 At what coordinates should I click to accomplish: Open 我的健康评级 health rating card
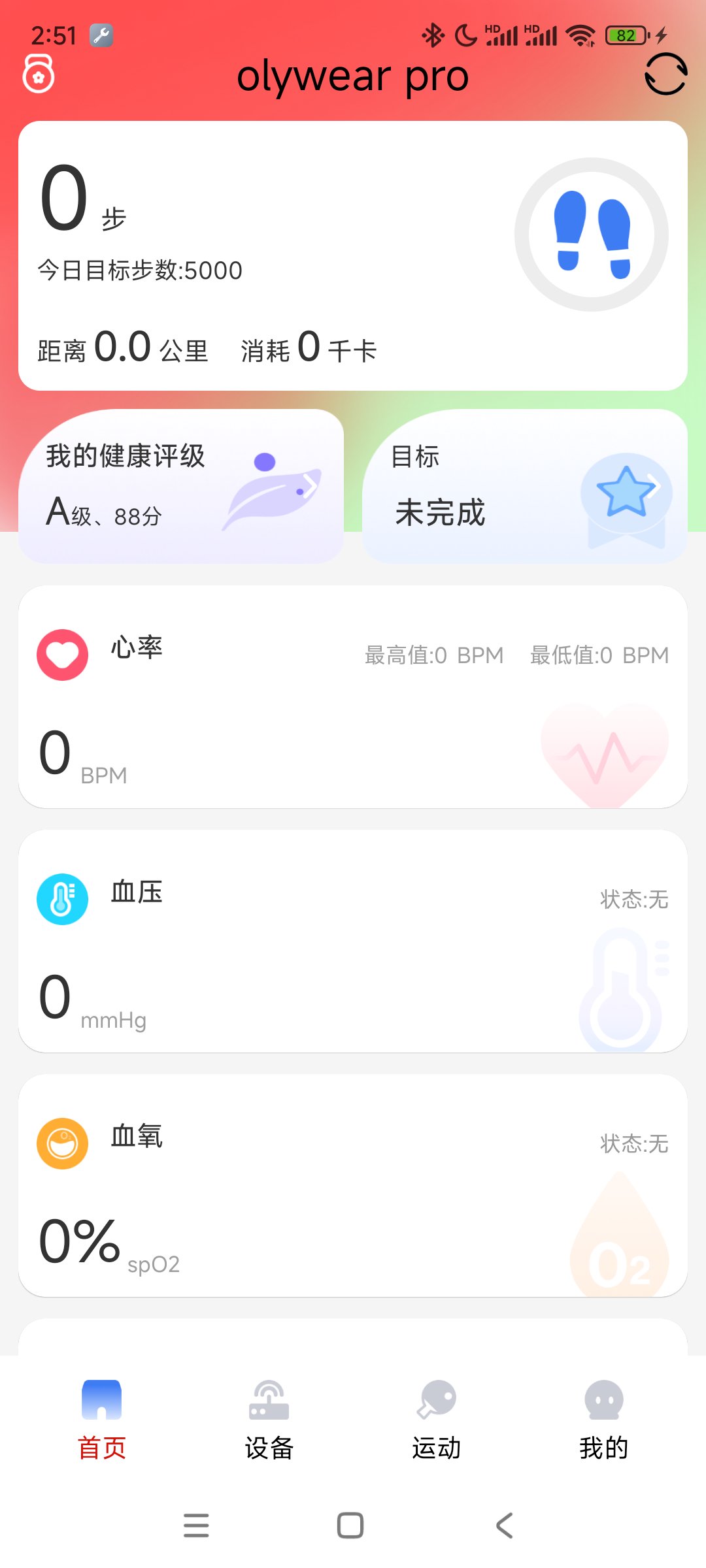point(181,486)
